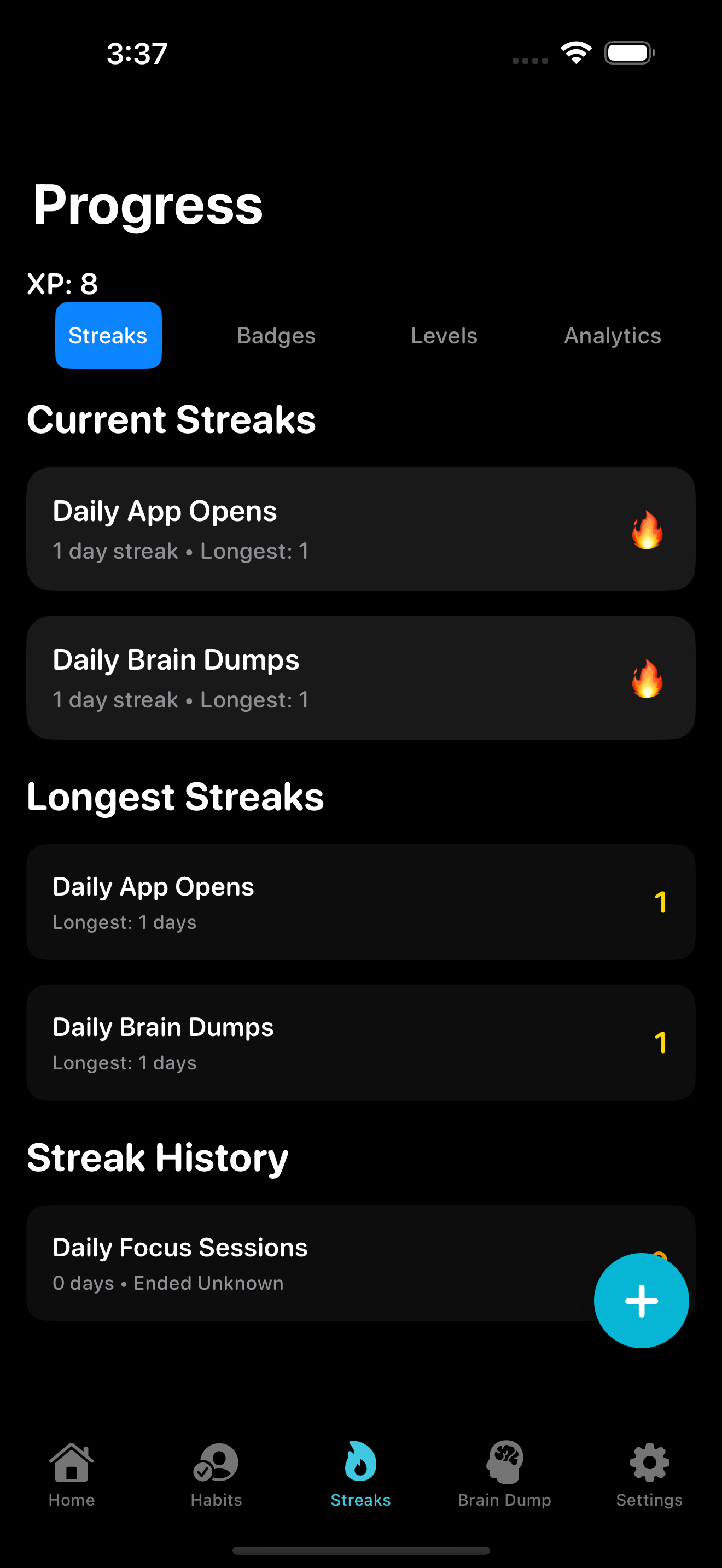Viewport: 722px width, 1568px height.
Task: Switch to the Badges segment
Action: pos(276,335)
